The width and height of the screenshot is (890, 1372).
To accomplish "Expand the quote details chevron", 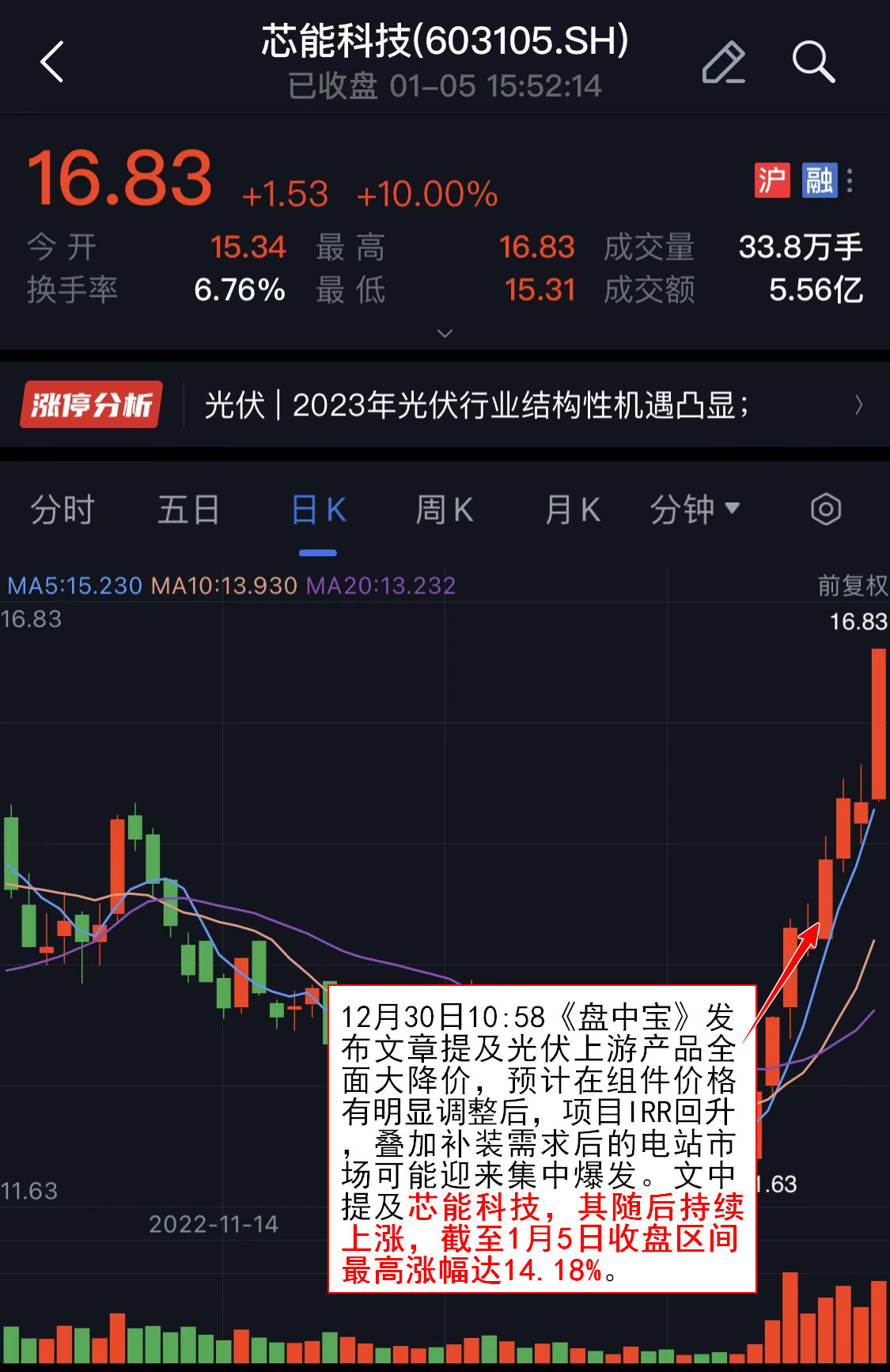I will pyautogui.click(x=445, y=333).
